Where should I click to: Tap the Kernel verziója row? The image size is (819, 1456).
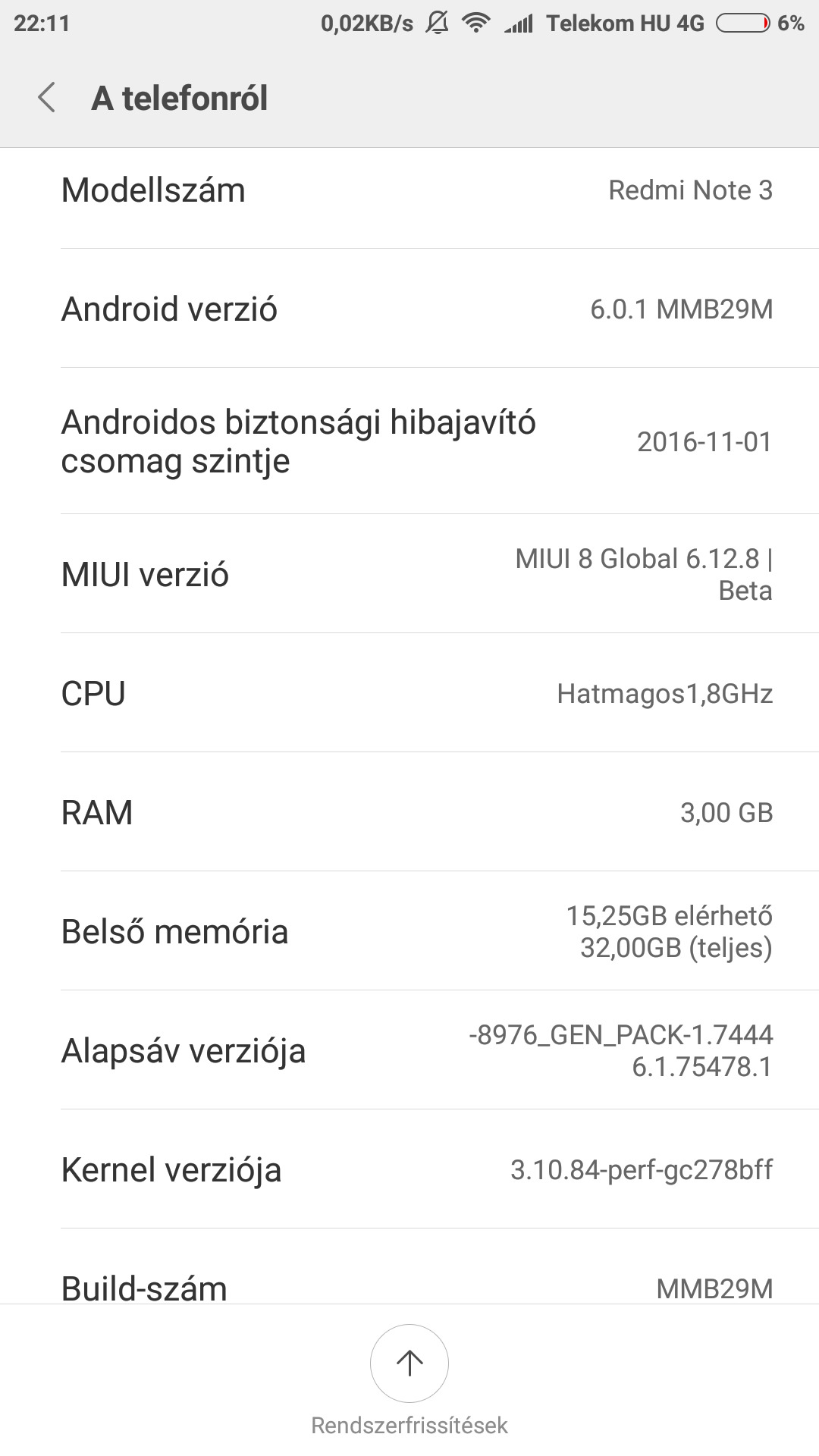click(409, 1169)
